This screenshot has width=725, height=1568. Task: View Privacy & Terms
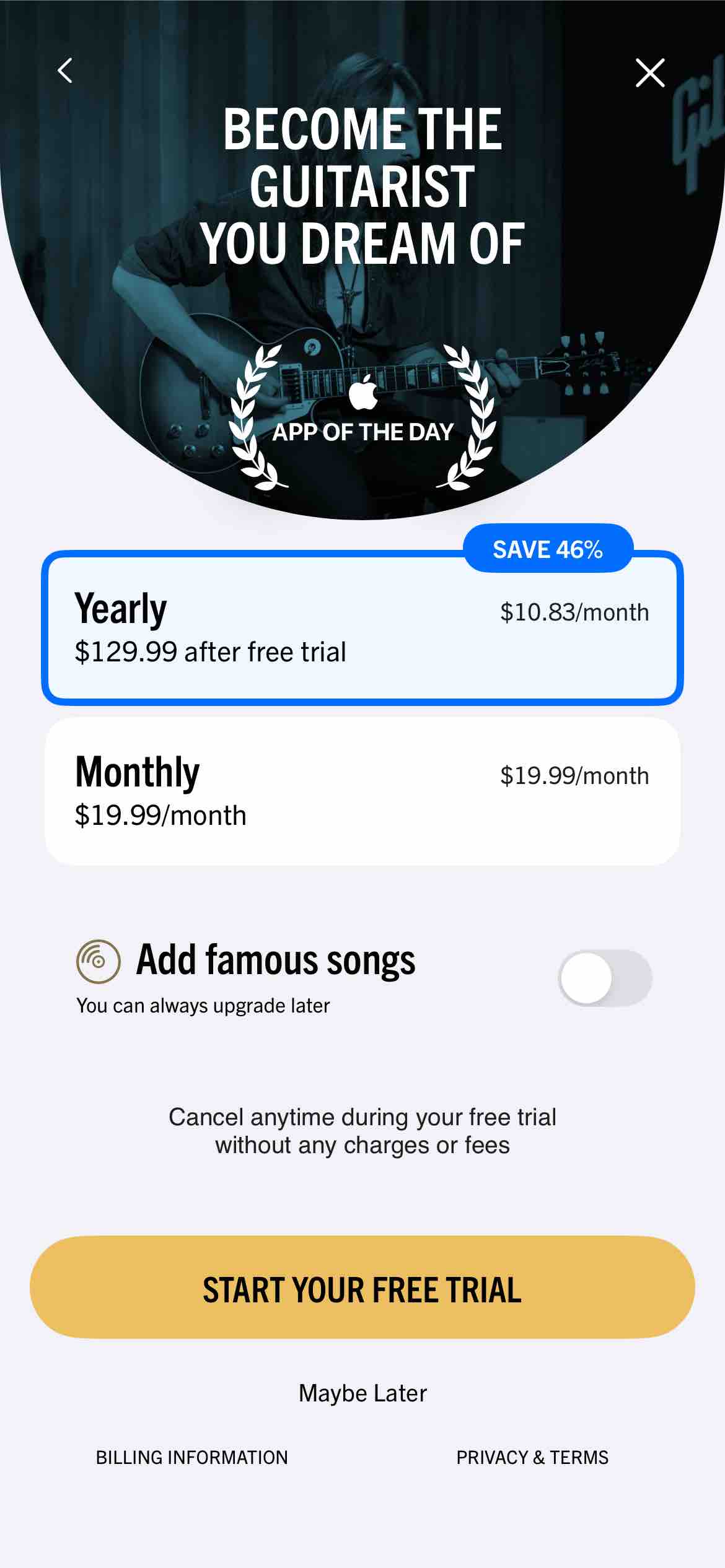pos(532,1457)
